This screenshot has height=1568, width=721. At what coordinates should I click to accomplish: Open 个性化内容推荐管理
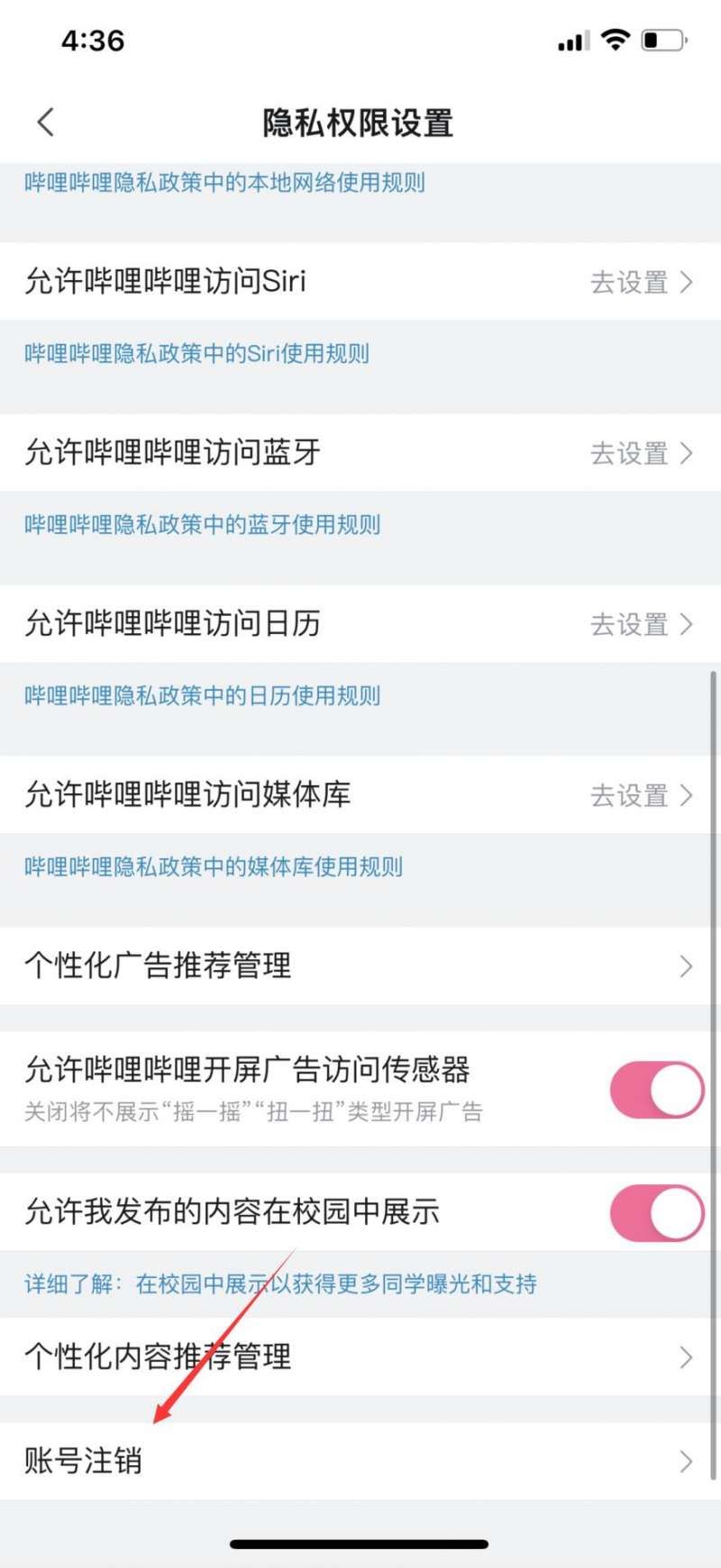(360, 1356)
